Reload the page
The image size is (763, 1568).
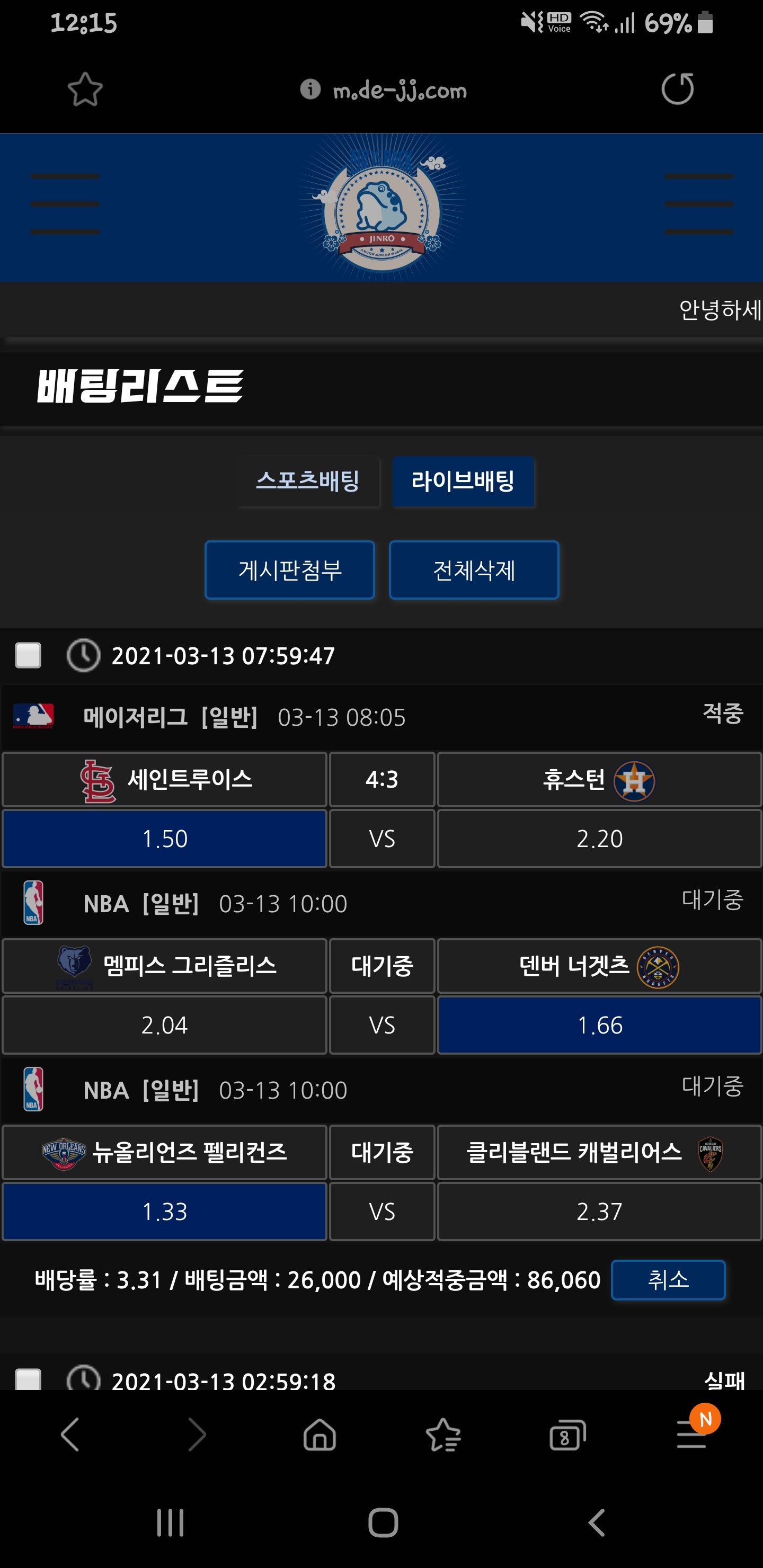click(x=677, y=90)
